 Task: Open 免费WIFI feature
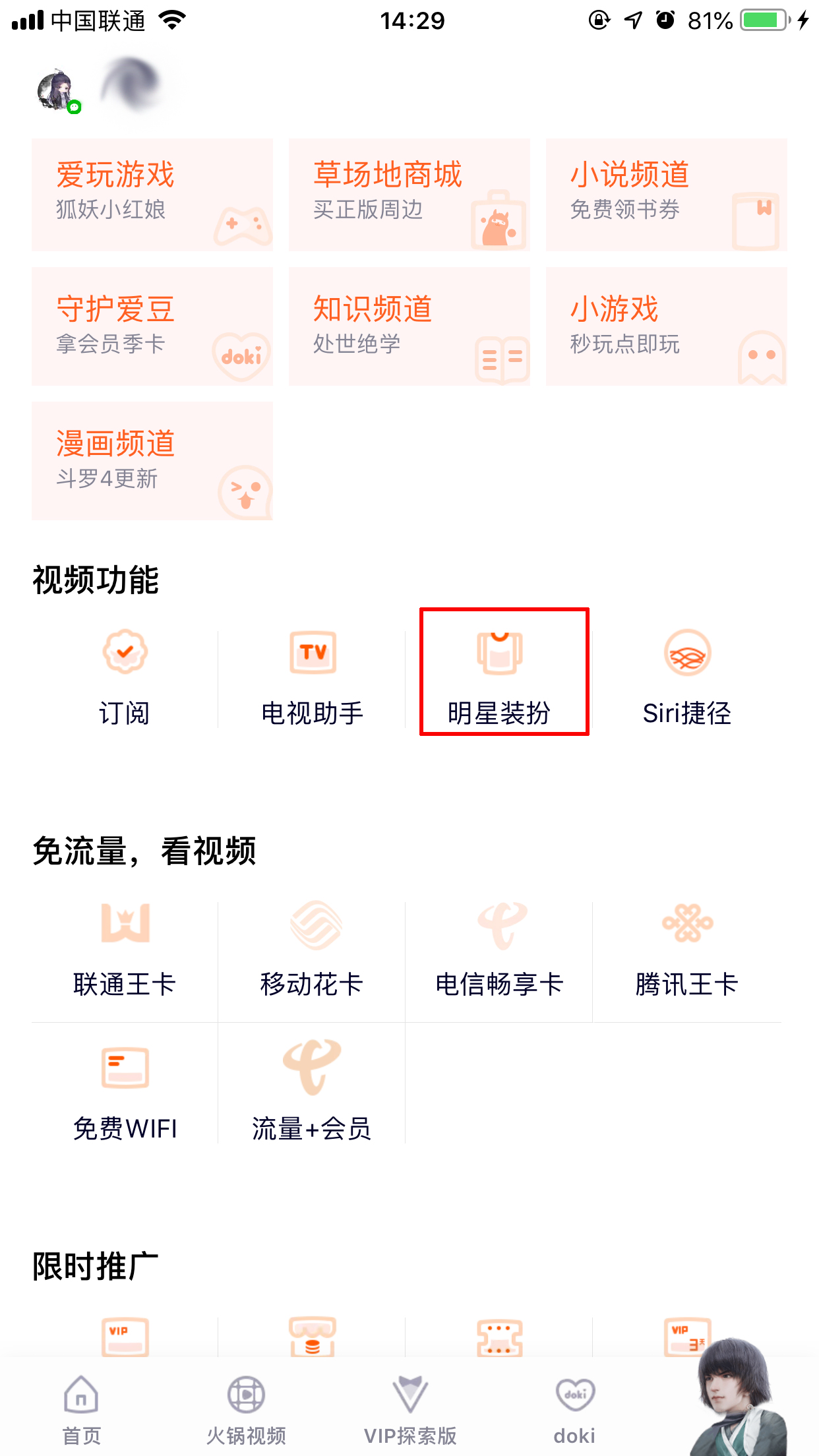tap(125, 1092)
